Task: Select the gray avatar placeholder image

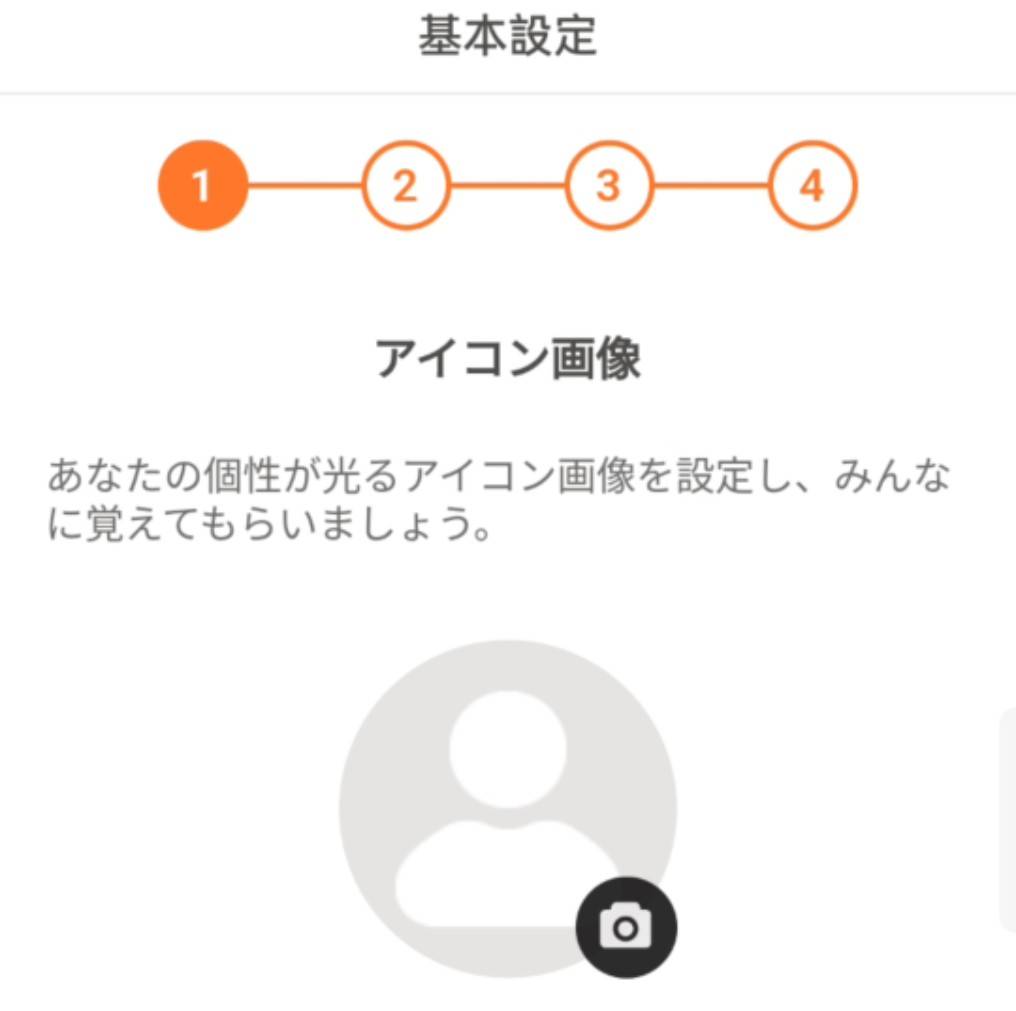Action: tap(507, 800)
